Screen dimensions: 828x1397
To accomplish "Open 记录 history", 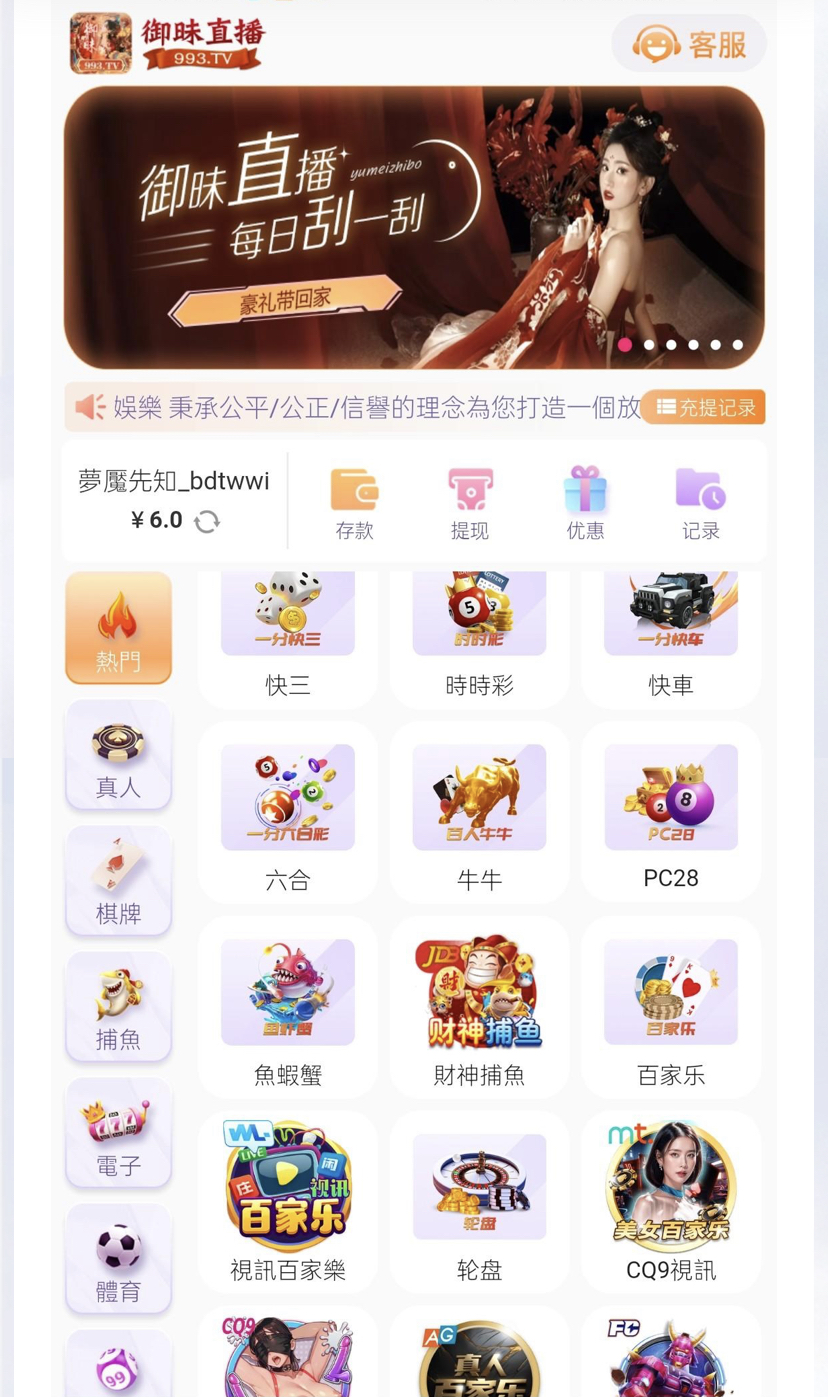I will (700, 503).
